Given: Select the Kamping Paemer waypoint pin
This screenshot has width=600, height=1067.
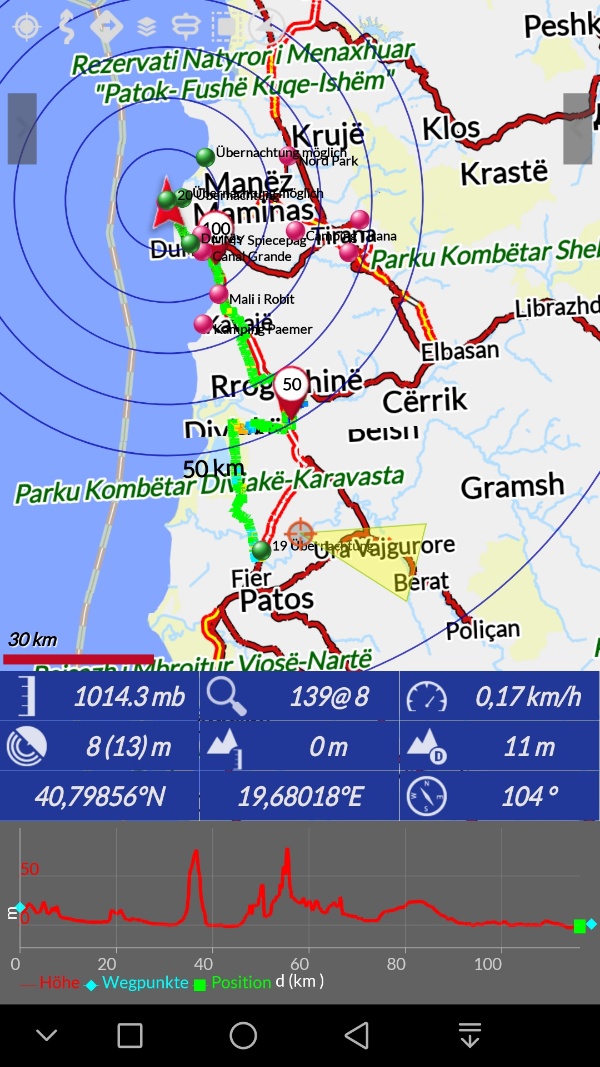Looking at the screenshot, I should [x=203, y=324].
